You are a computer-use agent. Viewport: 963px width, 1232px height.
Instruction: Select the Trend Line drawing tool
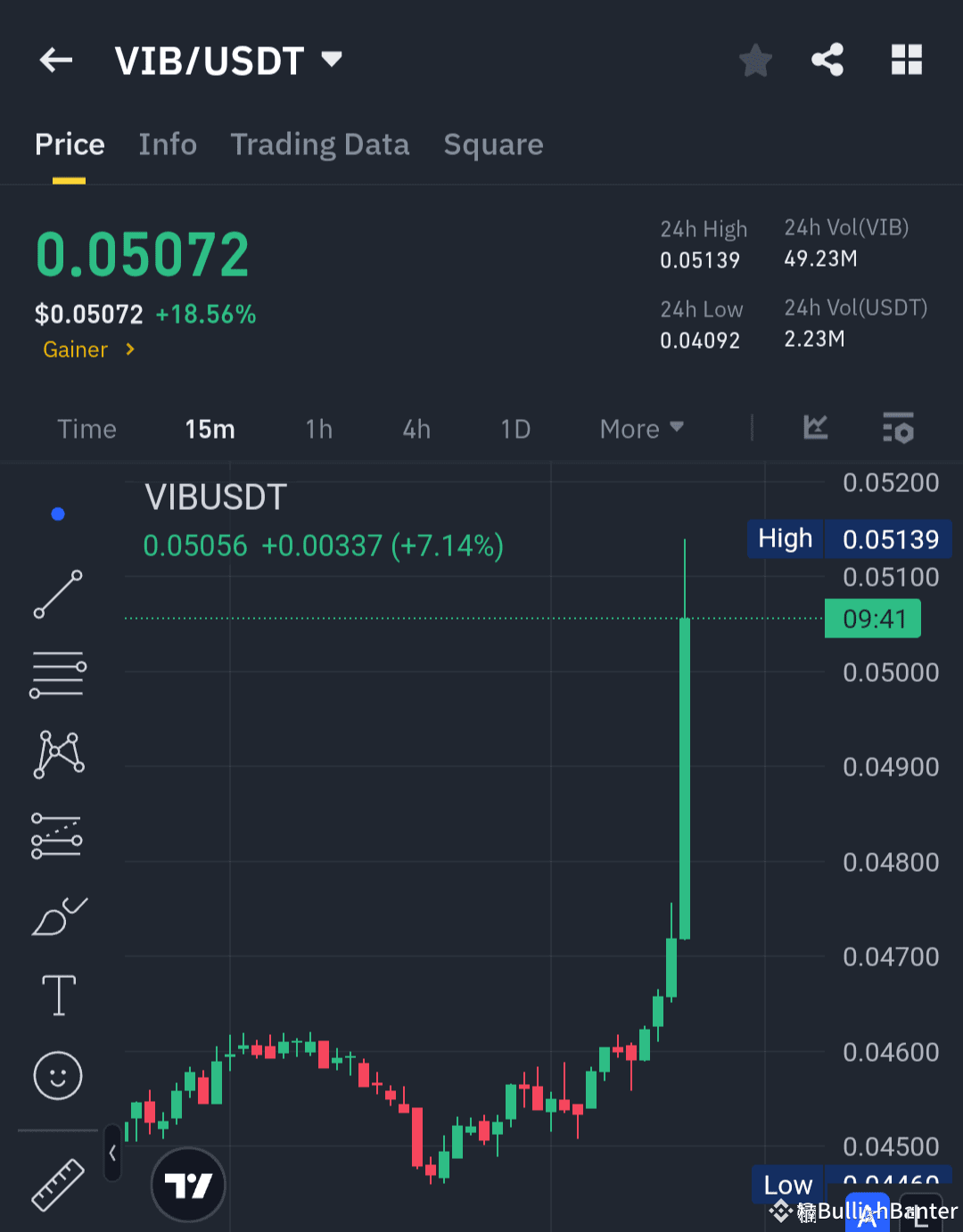pyautogui.click(x=57, y=595)
